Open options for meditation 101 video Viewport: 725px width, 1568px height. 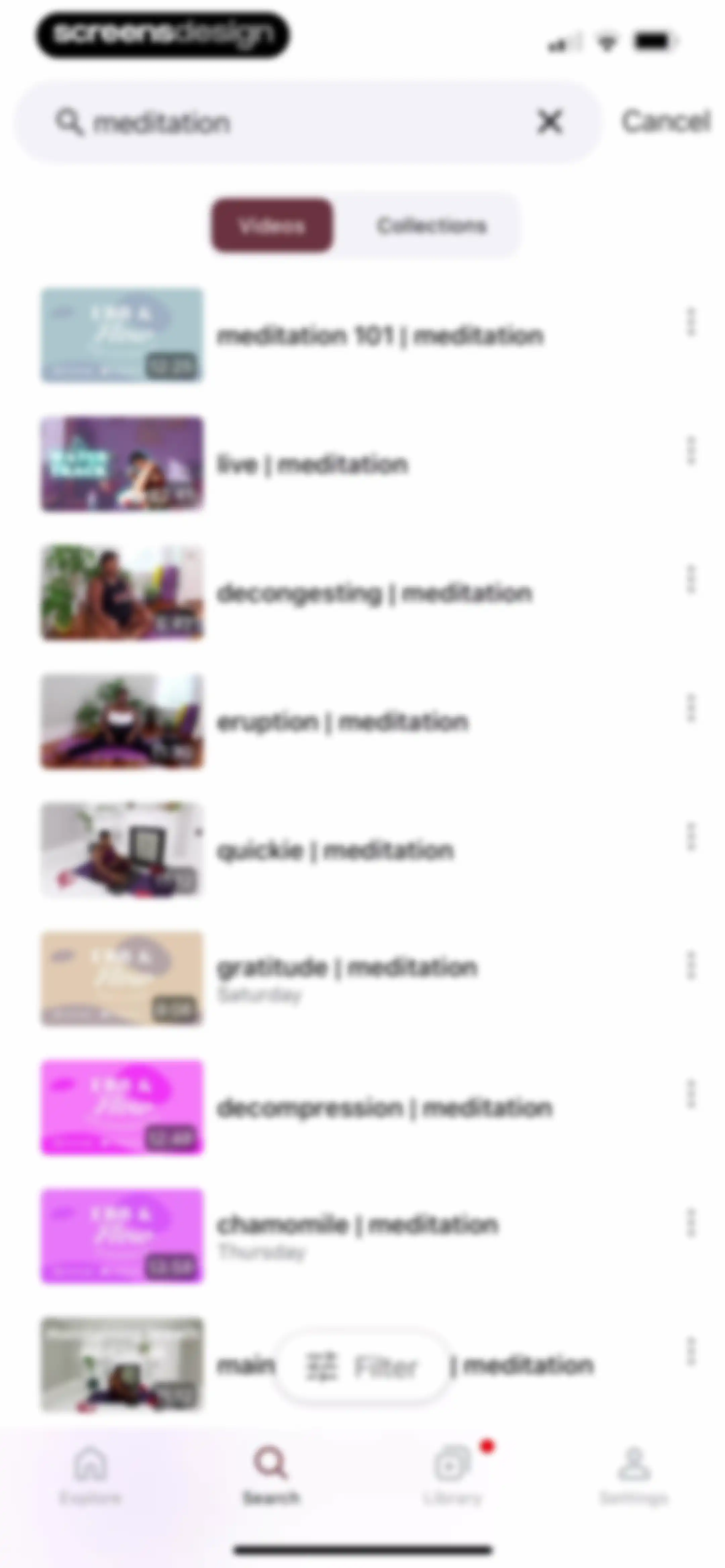tap(690, 323)
